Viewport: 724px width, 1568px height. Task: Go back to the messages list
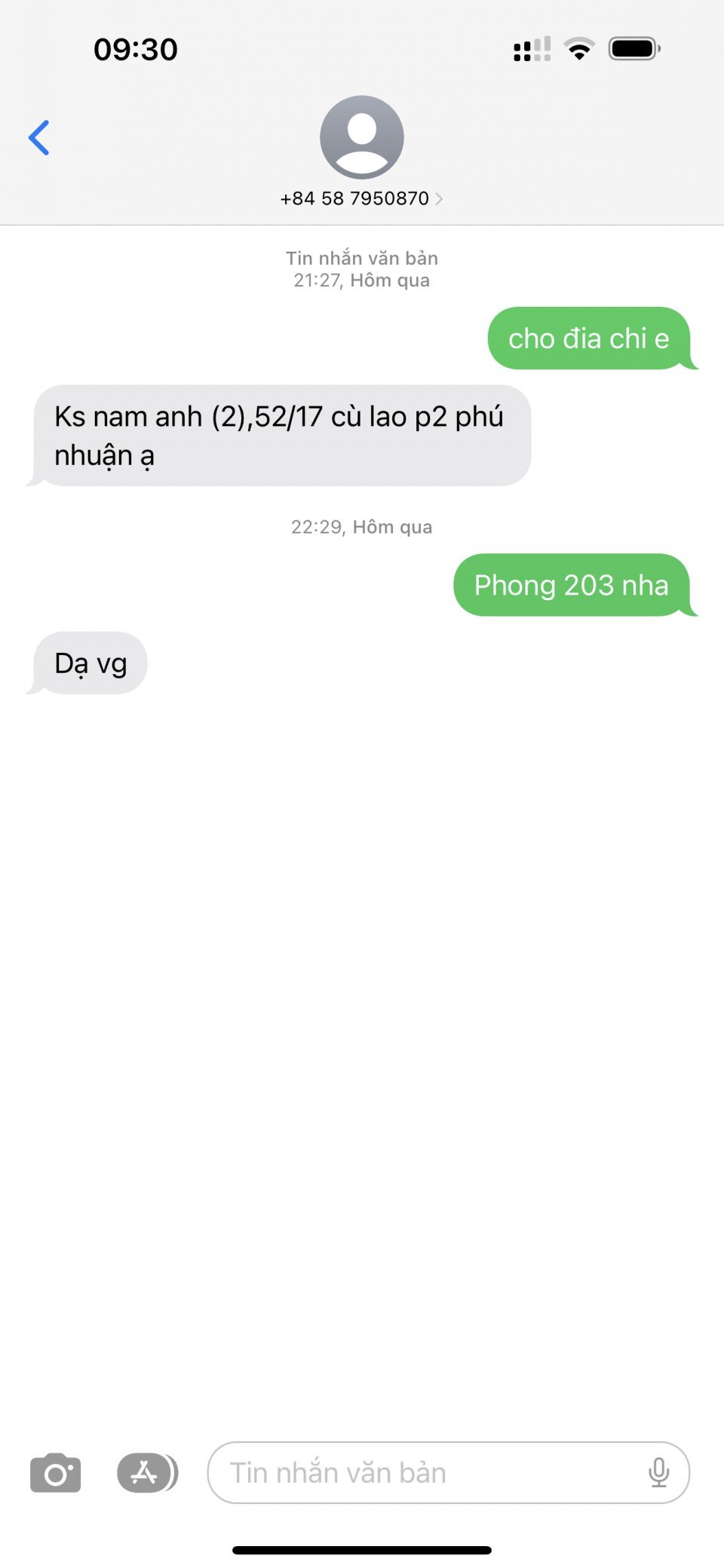coord(39,138)
